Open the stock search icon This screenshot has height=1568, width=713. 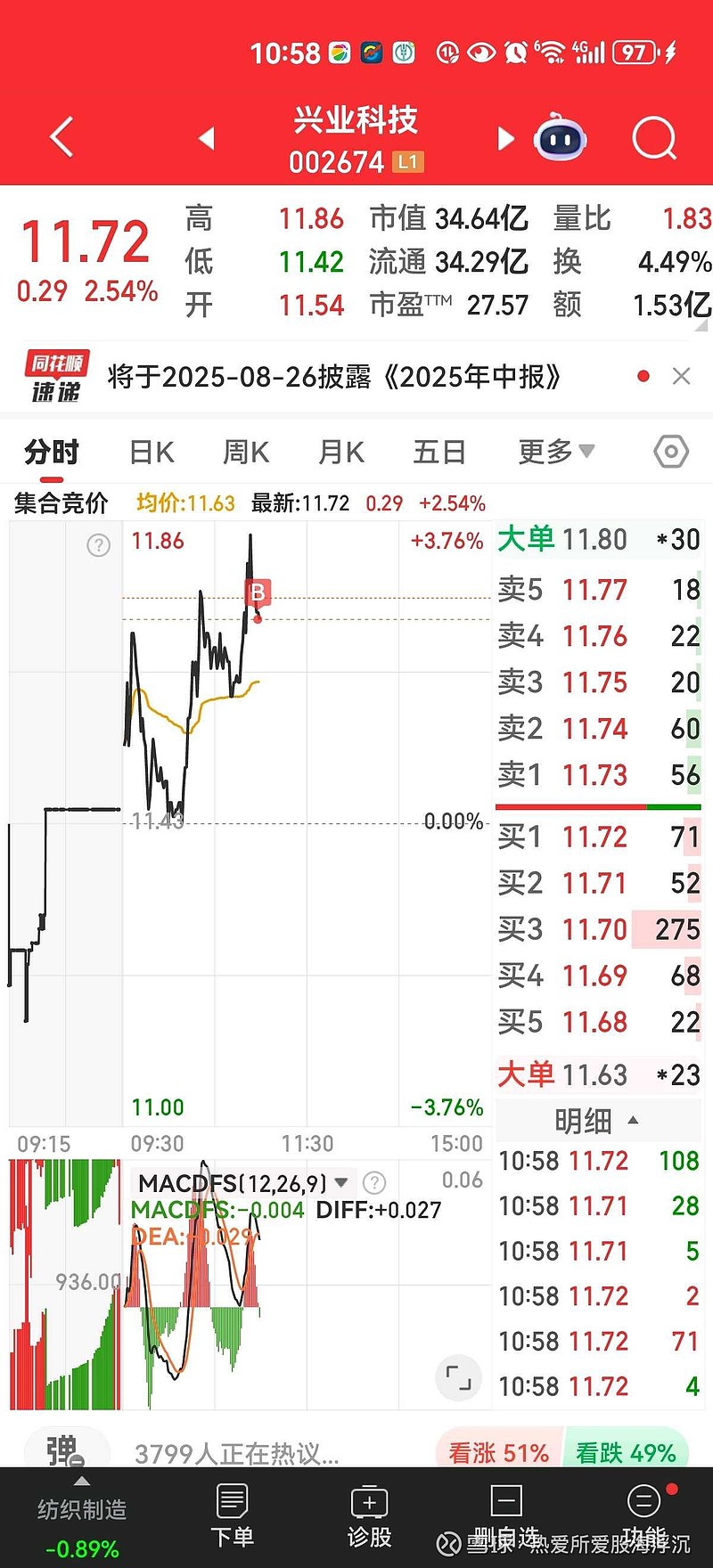pos(655,137)
